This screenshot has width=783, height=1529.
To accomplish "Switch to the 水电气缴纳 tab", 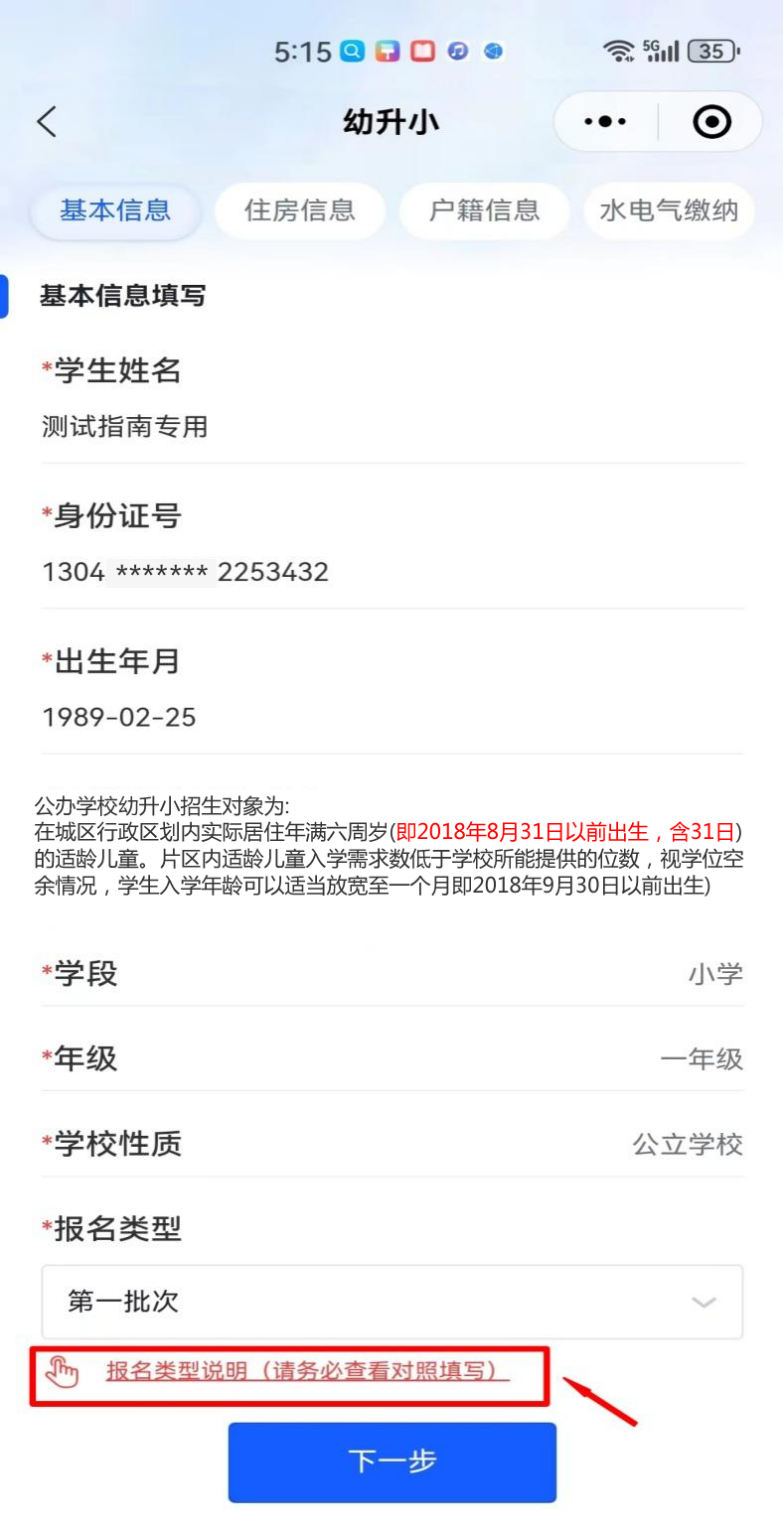I will pyautogui.click(x=669, y=210).
